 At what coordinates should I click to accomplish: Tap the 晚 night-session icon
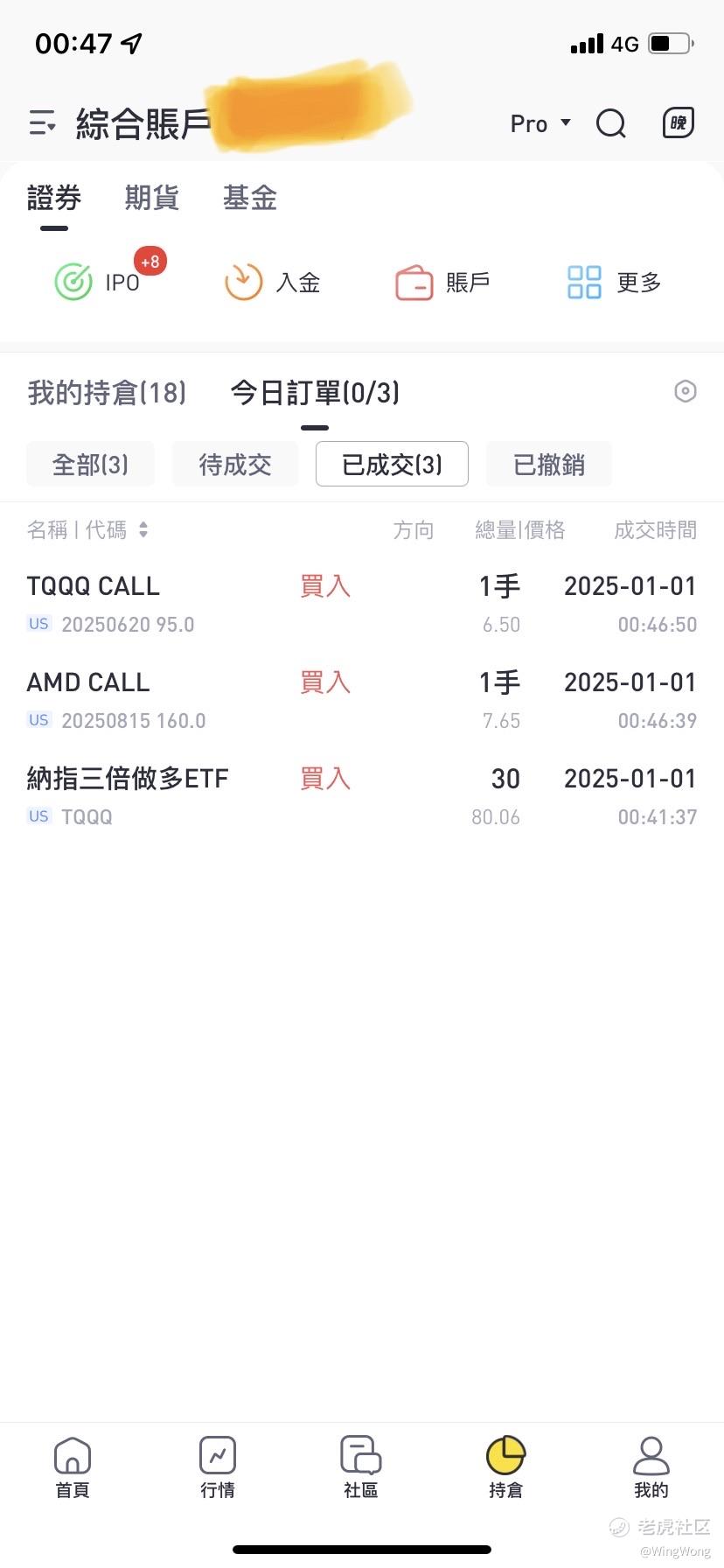pos(679,122)
